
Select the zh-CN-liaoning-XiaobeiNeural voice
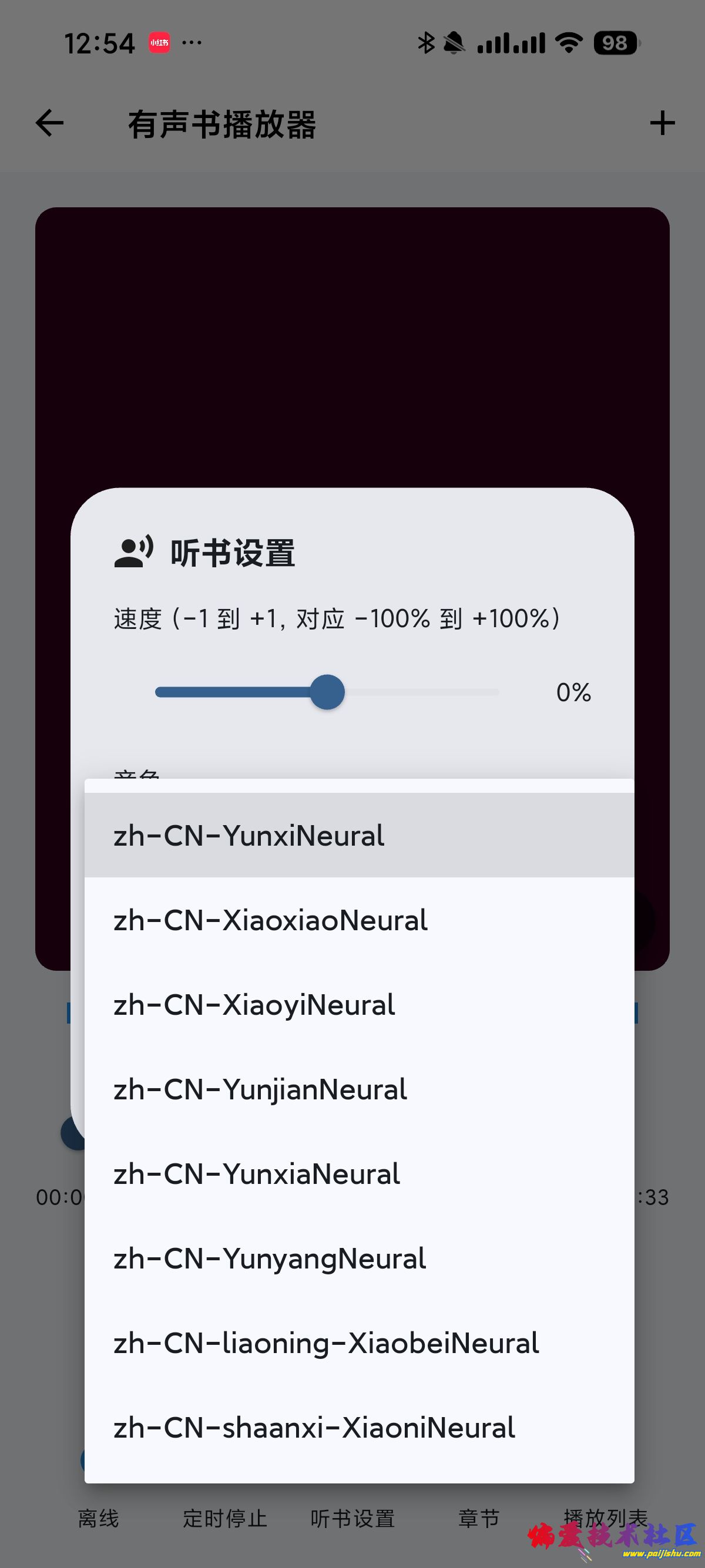point(358,1342)
